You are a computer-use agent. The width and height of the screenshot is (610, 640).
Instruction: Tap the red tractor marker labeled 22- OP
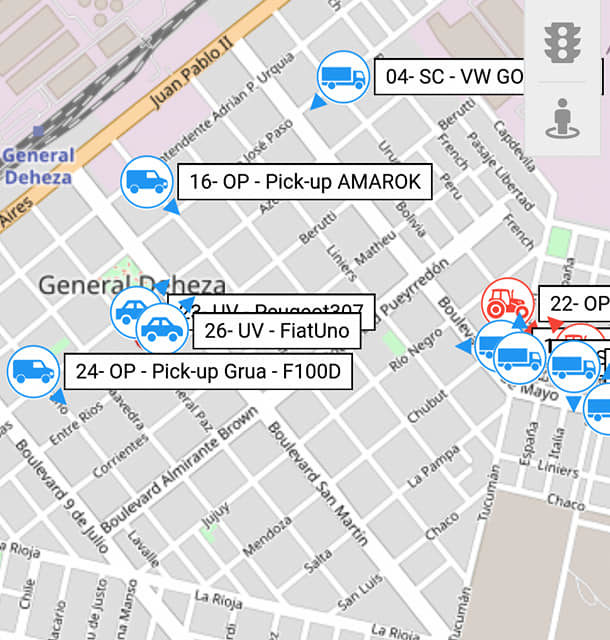tap(506, 302)
